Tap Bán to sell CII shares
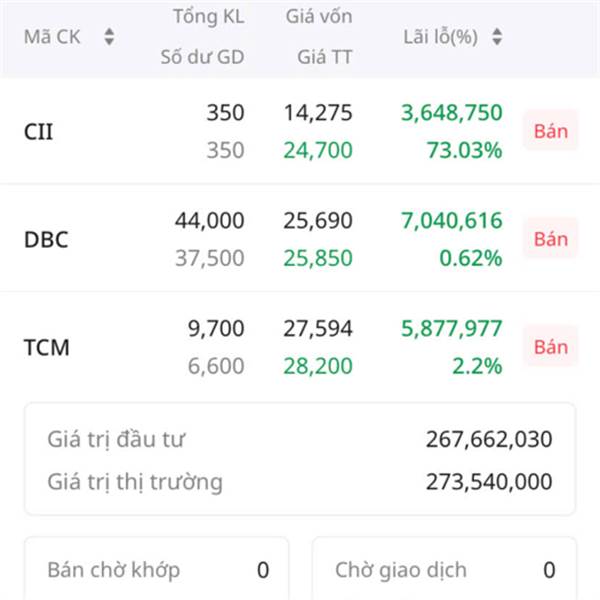This screenshot has width=600, height=600. [550, 131]
